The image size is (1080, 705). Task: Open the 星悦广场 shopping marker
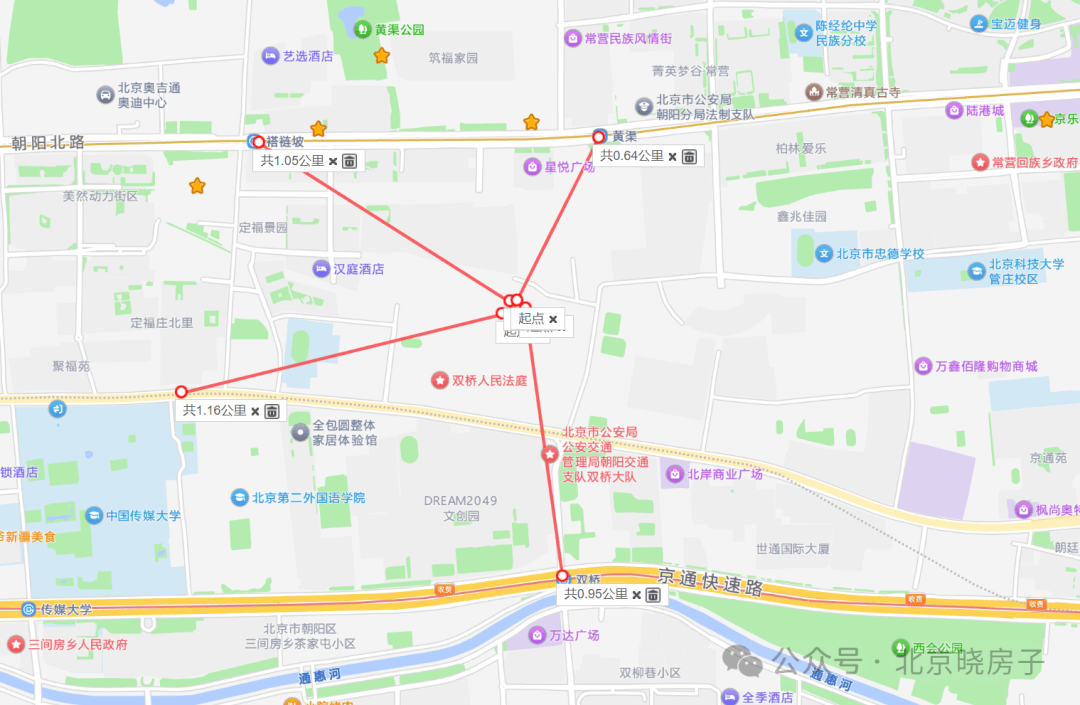(532, 166)
